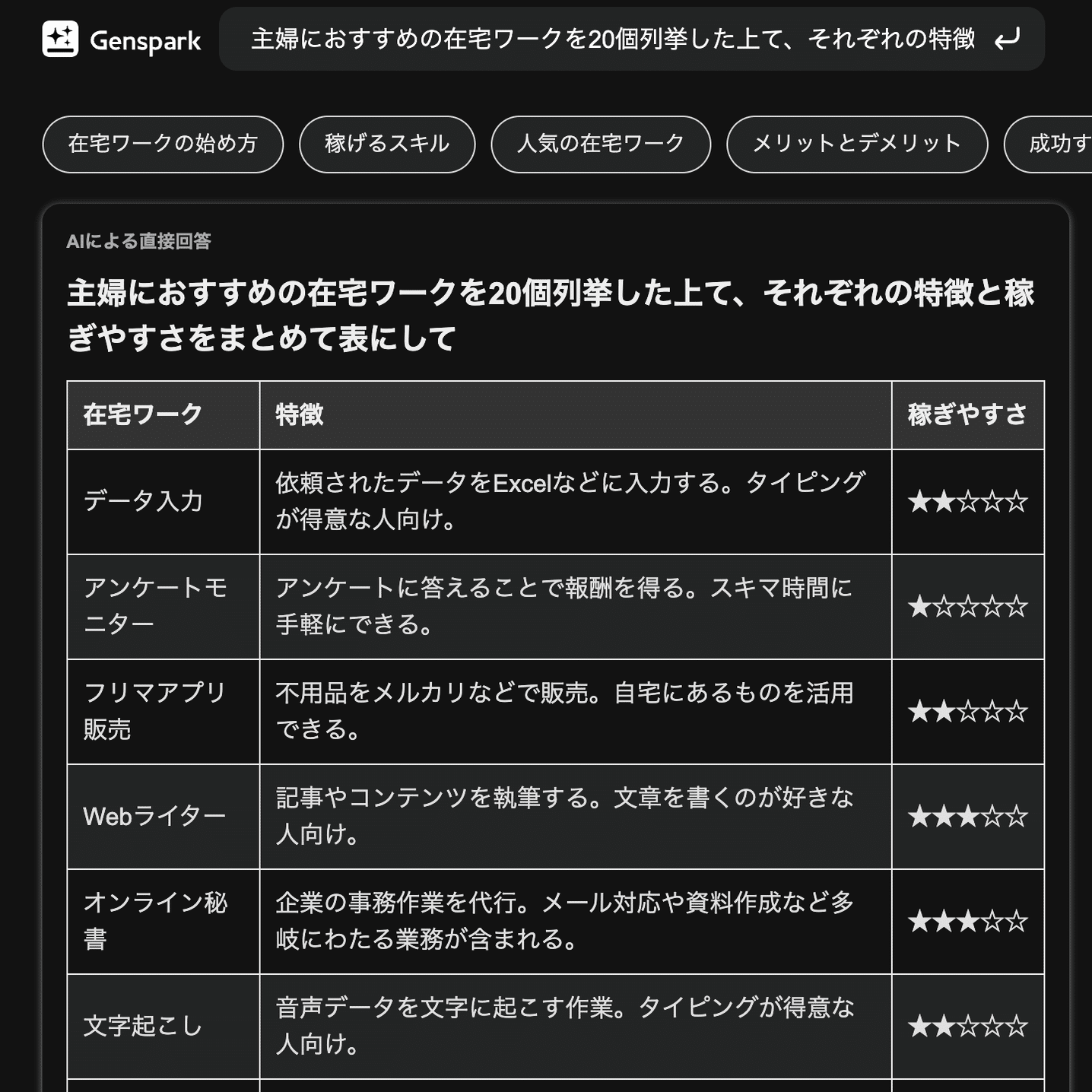Choose the 稼げるスキル suggestion chip
The image size is (1092, 1092).
[x=387, y=144]
